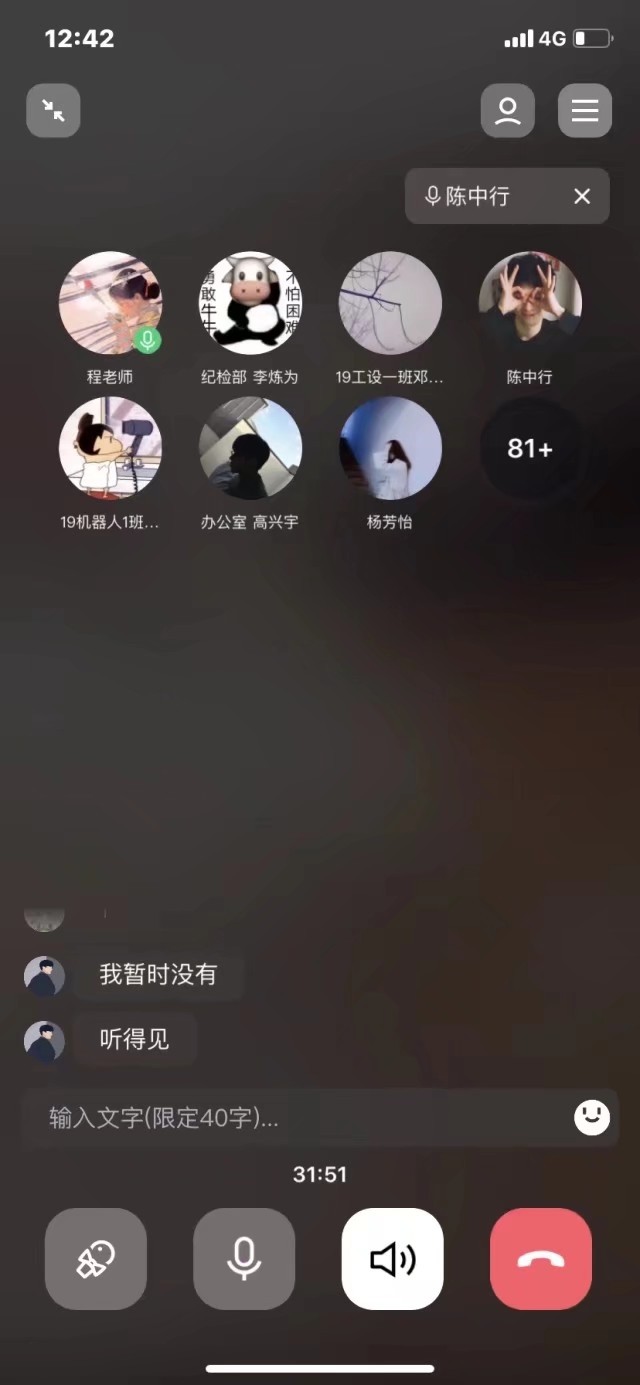Open the 19机器人1班 participant avatar
Image resolution: width=640 pixels, height=1385 pixels.
click(110, 448)
